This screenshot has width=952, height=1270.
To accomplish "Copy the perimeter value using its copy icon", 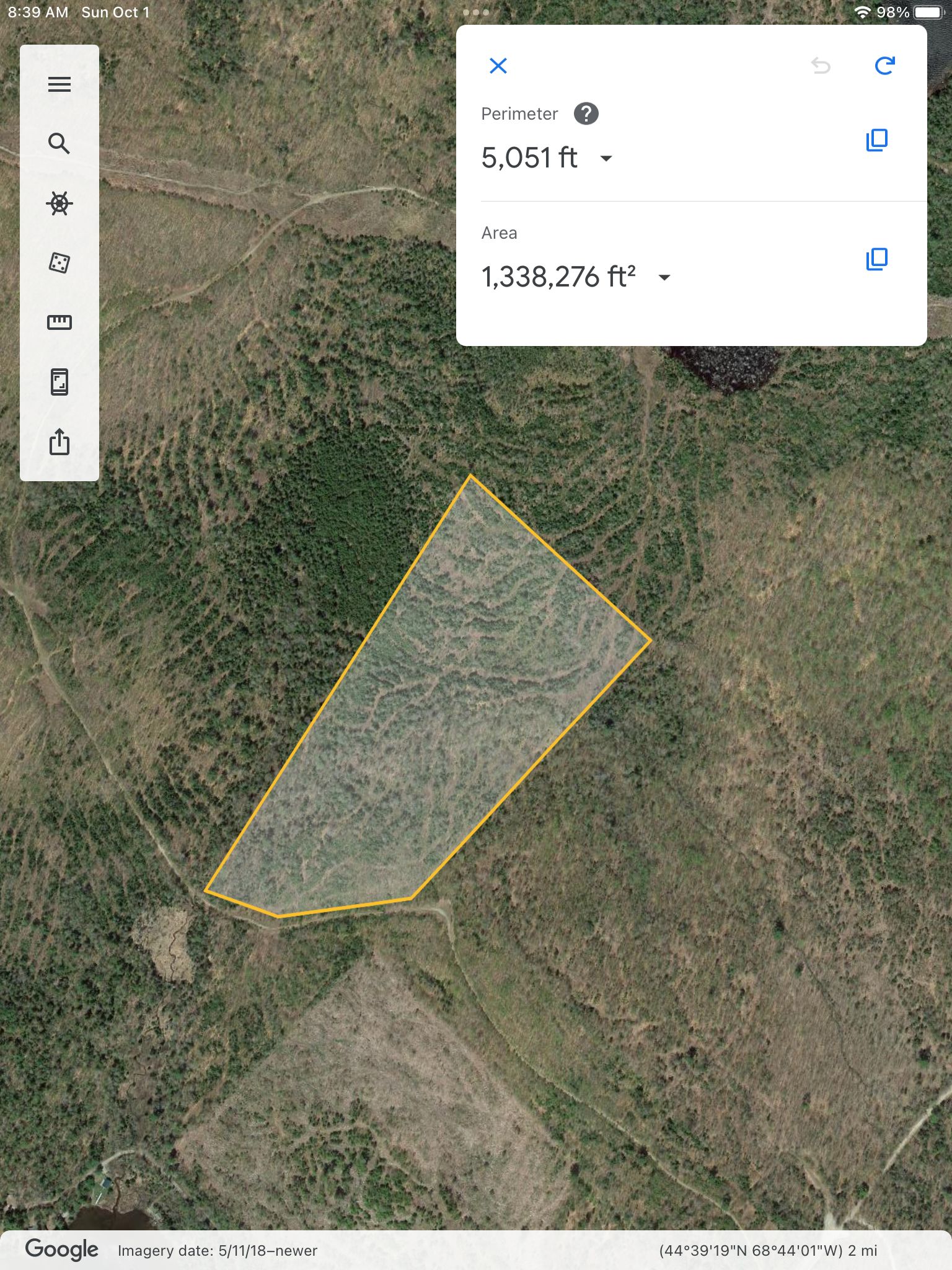I will tap(876, 140).
